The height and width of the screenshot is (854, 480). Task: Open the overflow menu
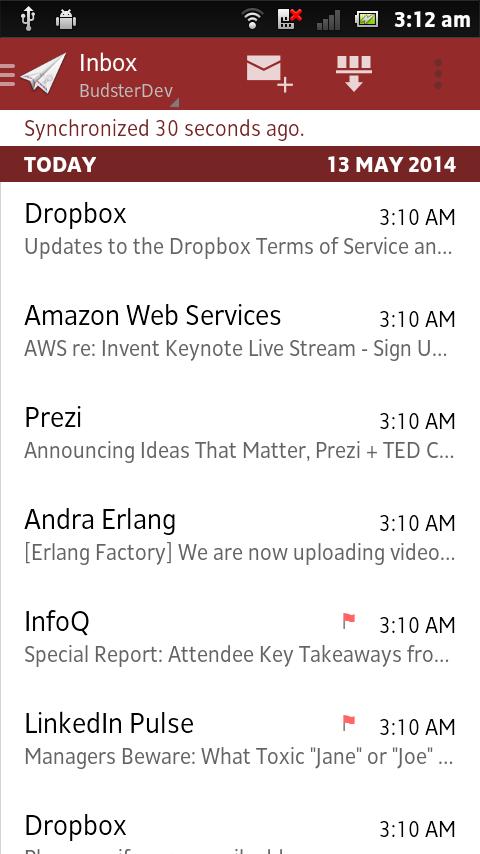pos(438,74)
